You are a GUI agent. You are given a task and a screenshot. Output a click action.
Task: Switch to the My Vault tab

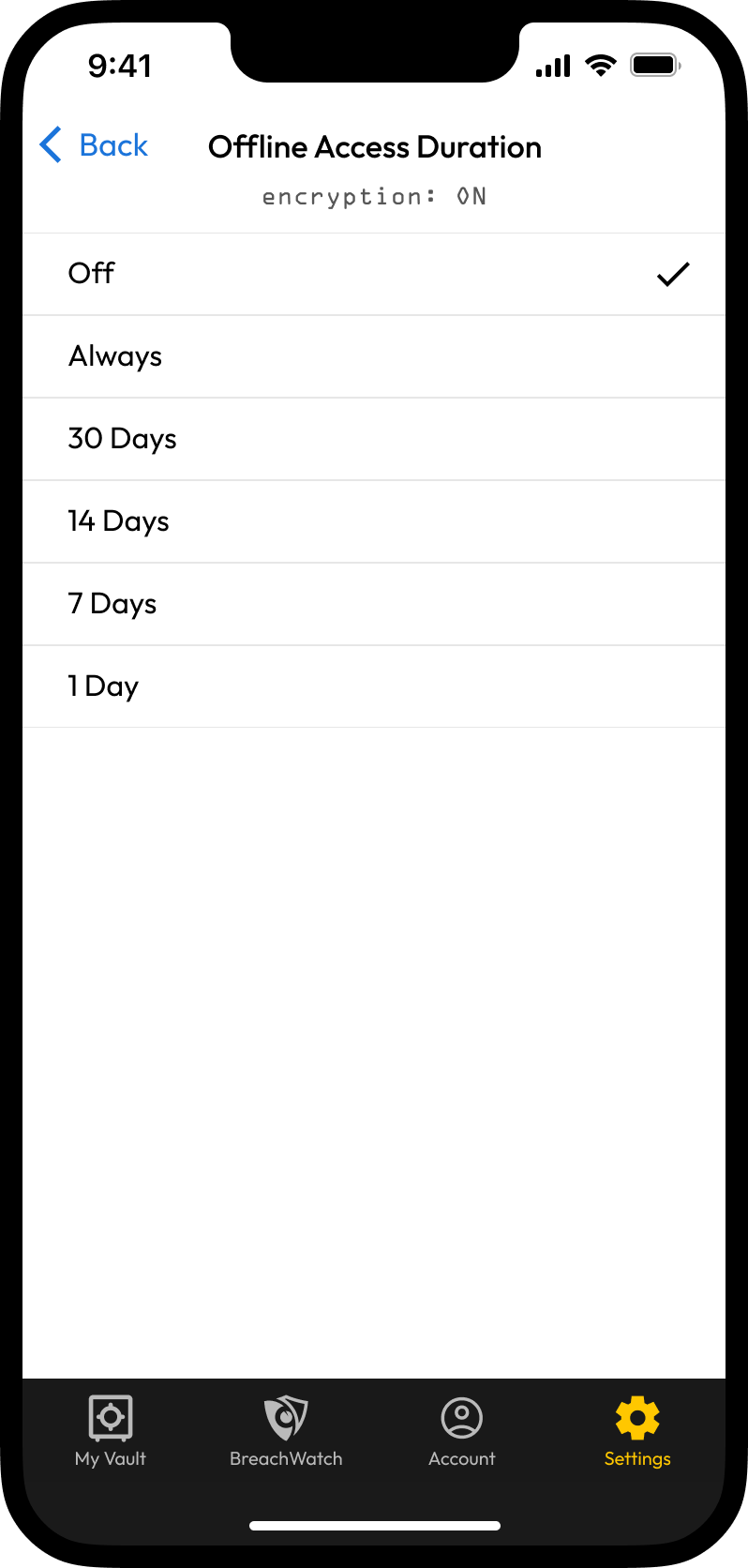point(111,1431)
